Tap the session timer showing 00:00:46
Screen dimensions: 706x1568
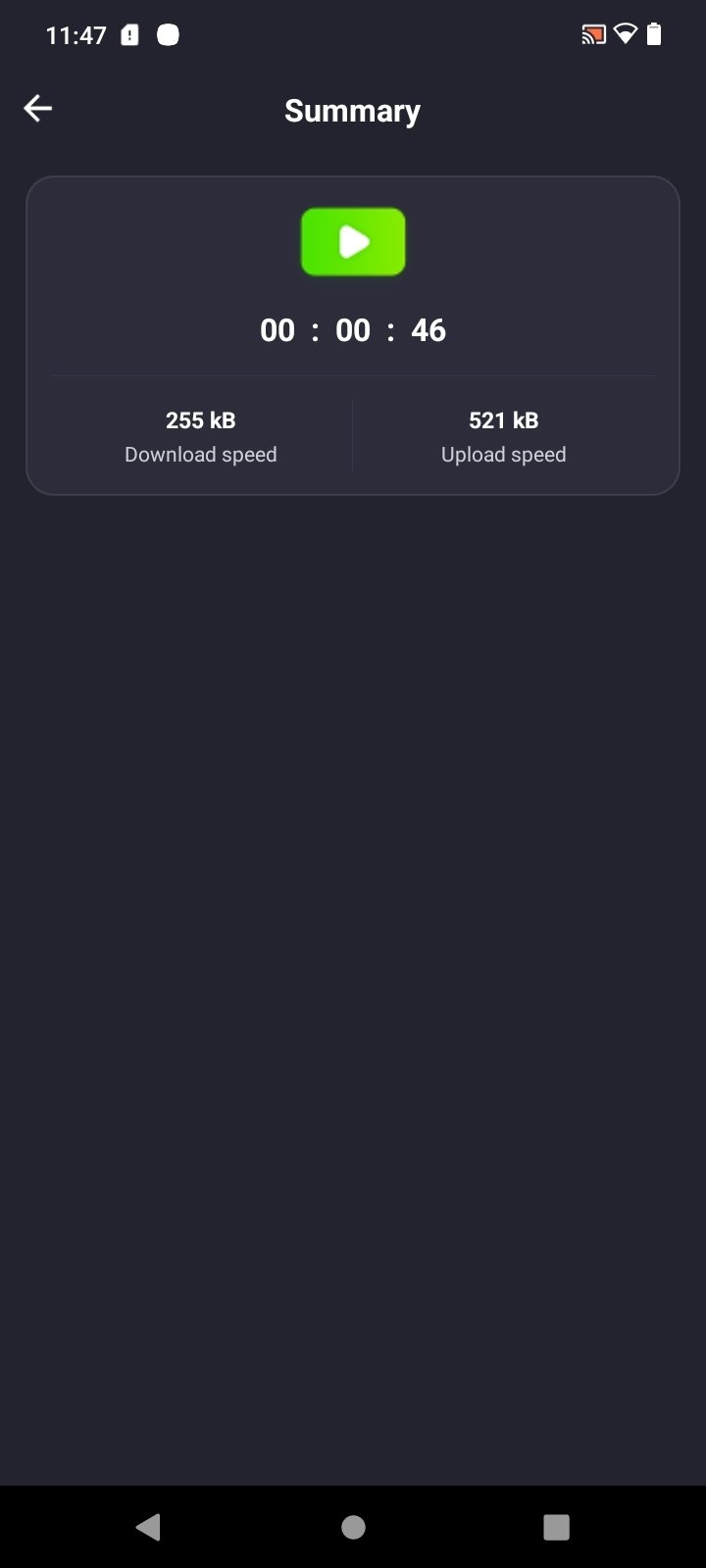[352, 330]
